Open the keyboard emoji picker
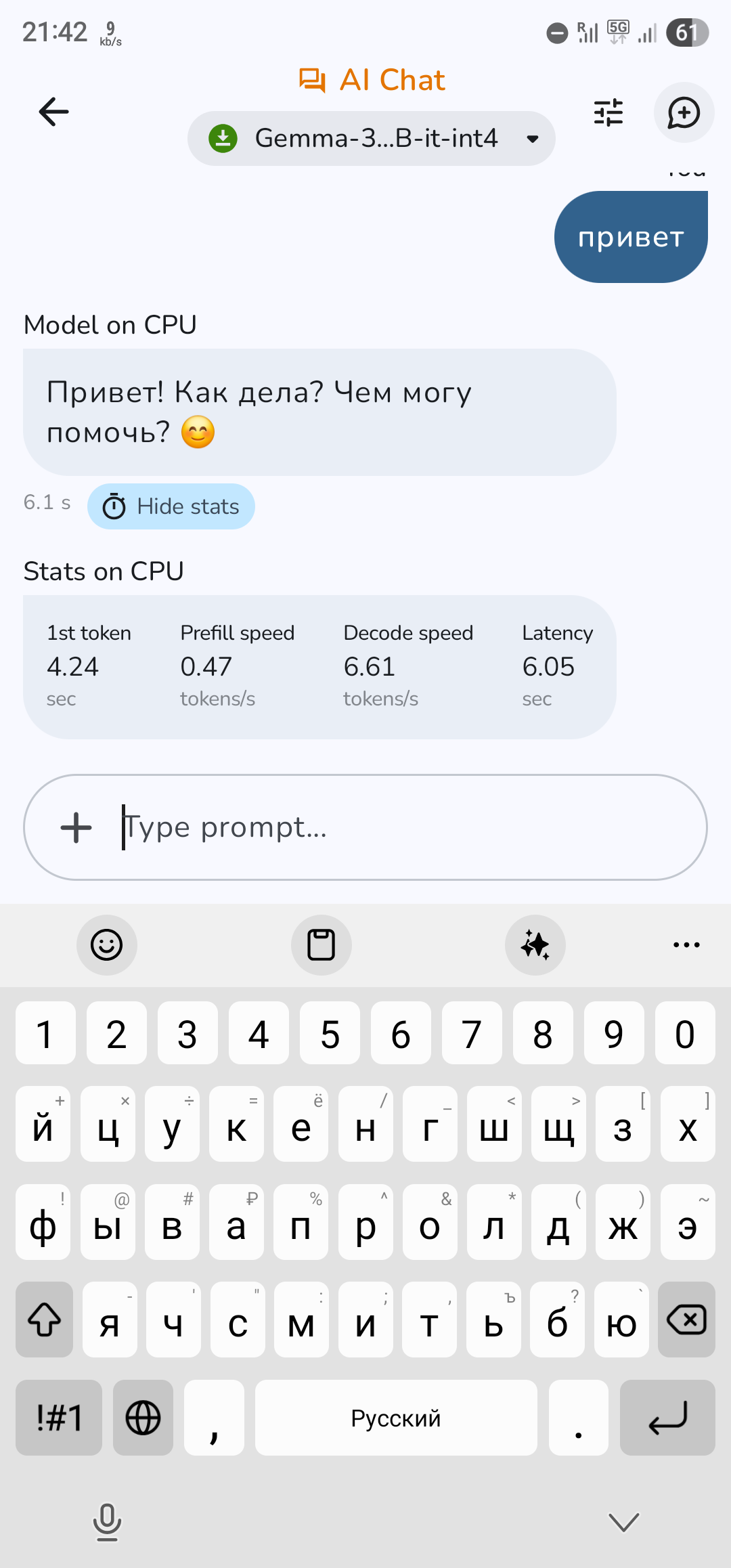 coord(107,945)
